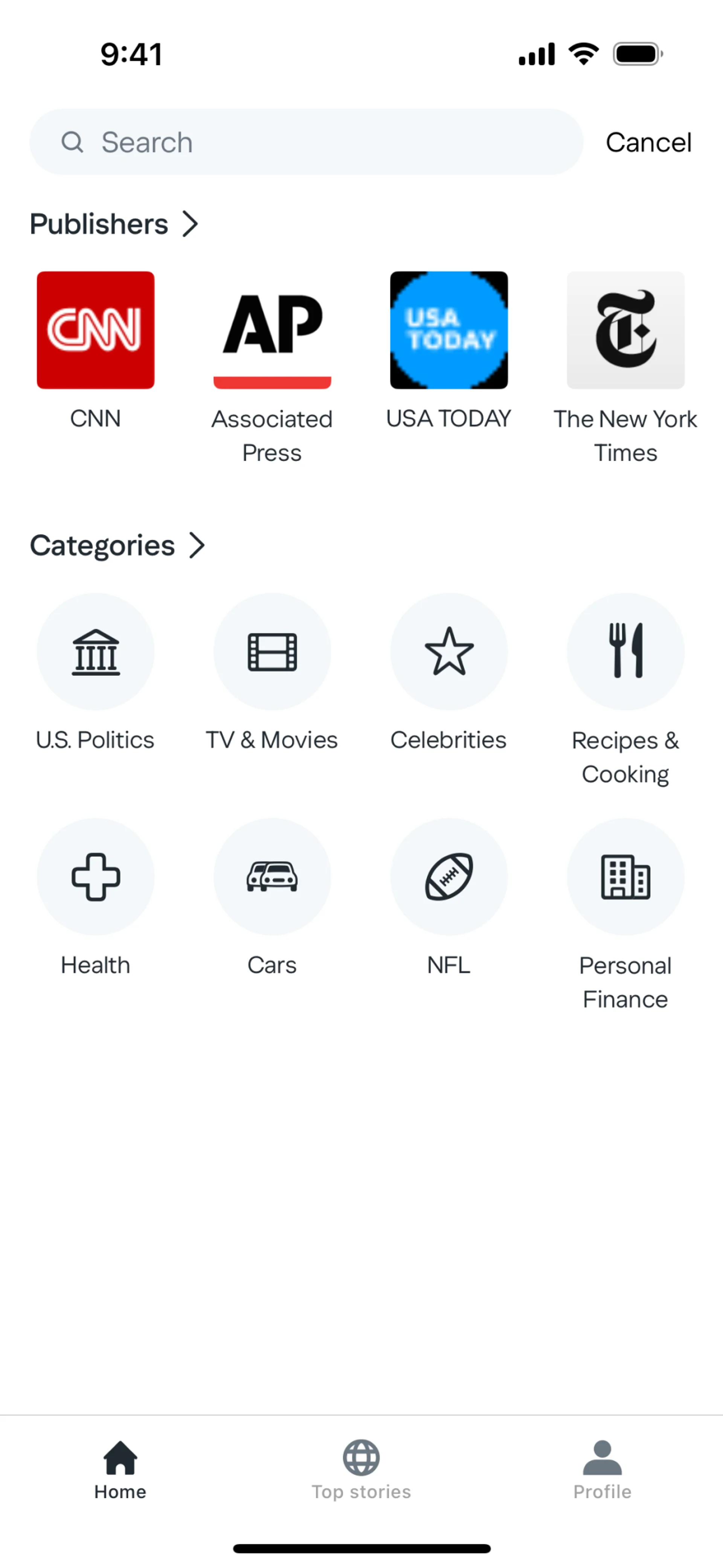Open USA TODAY publisher
The height and width of the screenshot is (1568, 723).
[449, 331]
